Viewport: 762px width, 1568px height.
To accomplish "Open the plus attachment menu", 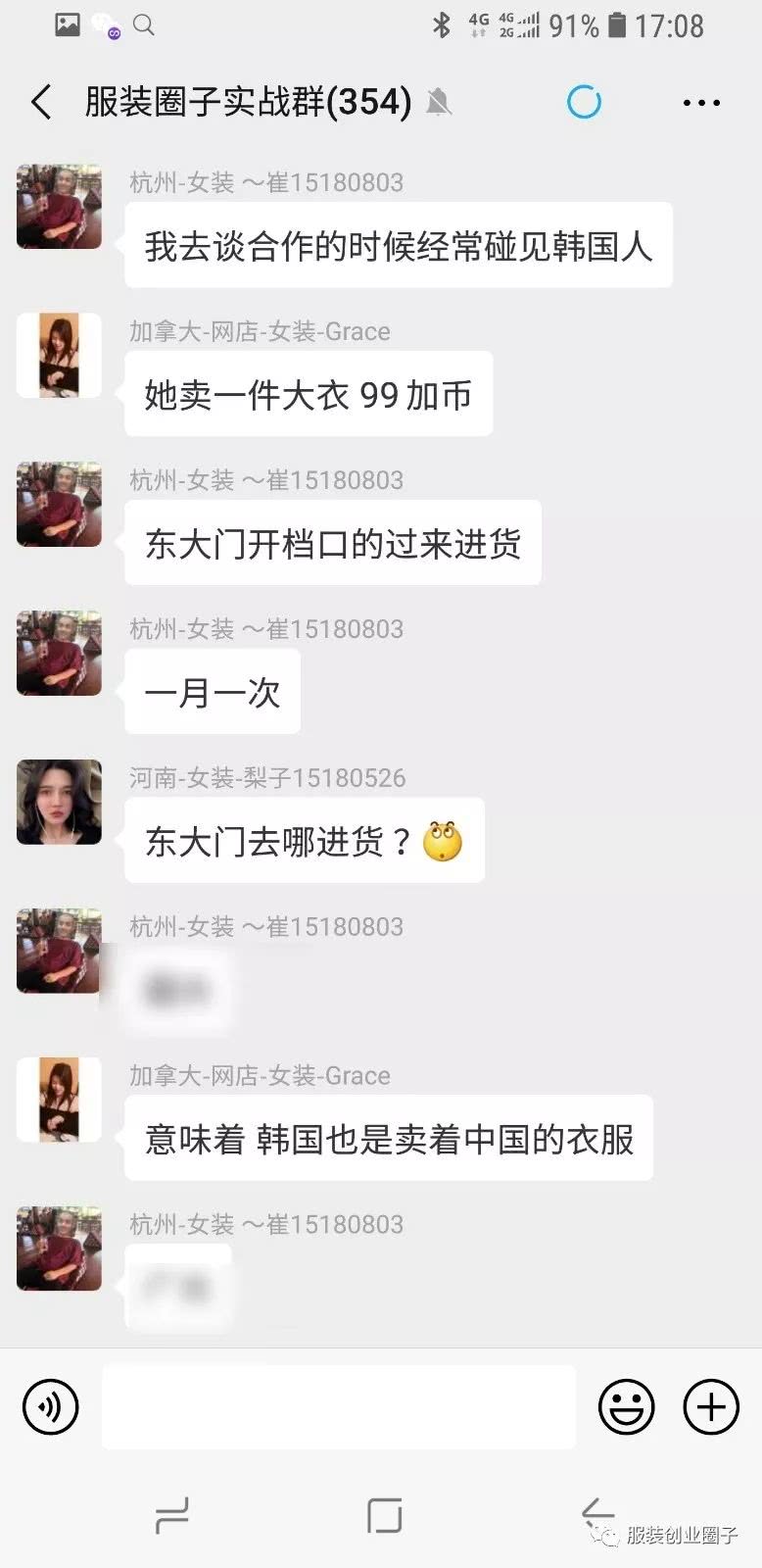I will coord(711,1406).
